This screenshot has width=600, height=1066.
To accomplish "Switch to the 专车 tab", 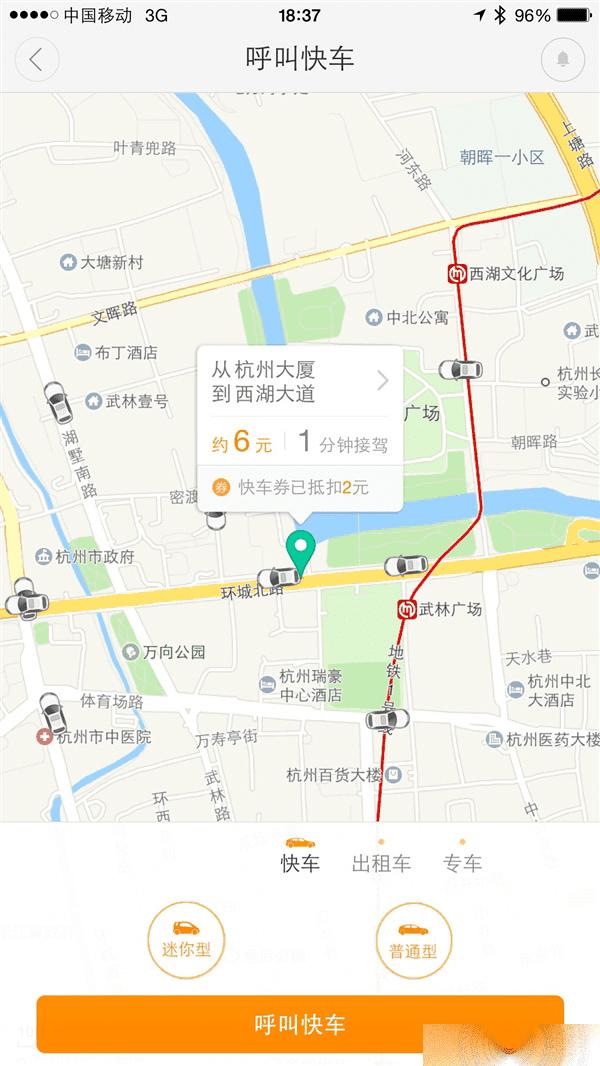I will tap(462, 863).
